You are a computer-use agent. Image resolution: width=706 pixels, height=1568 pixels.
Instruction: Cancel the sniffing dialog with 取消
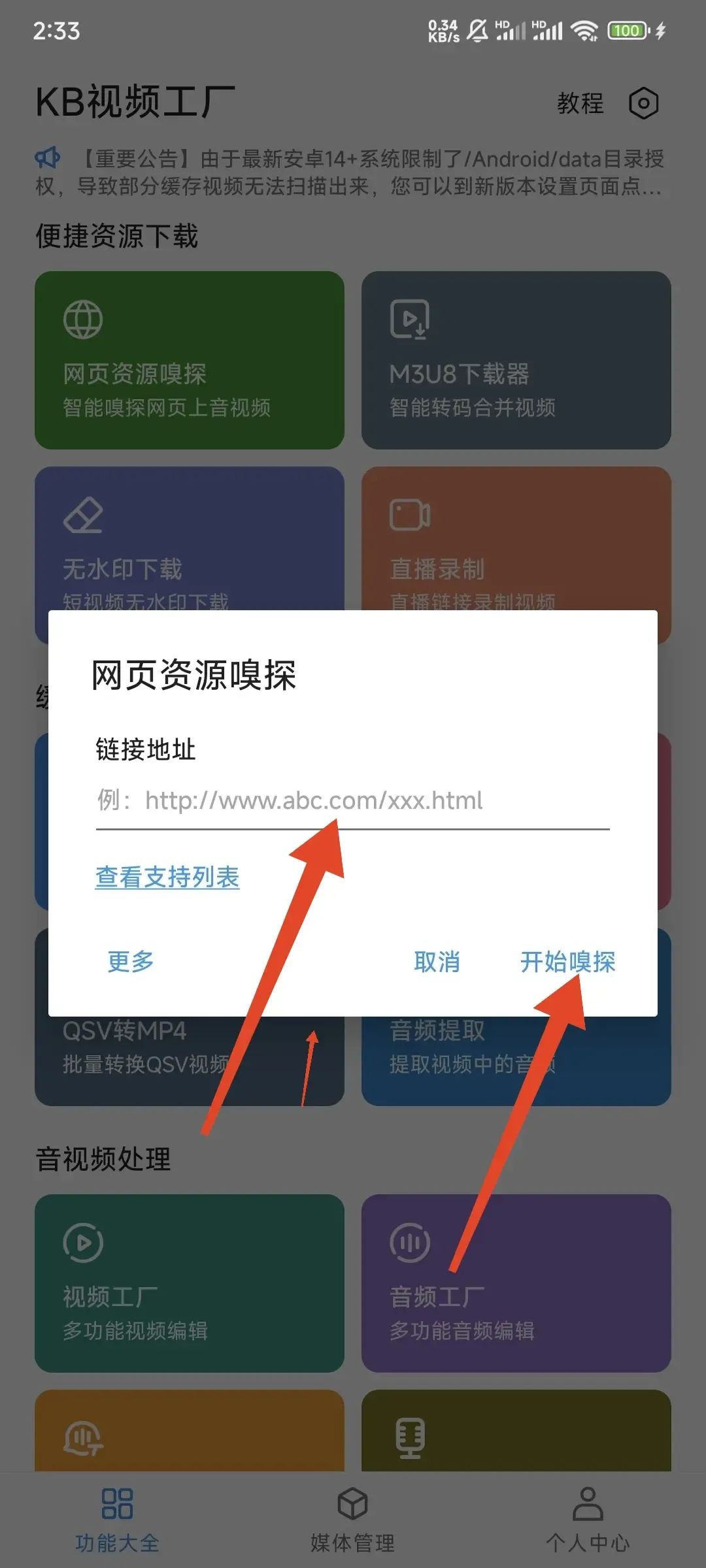coord(437,962)
